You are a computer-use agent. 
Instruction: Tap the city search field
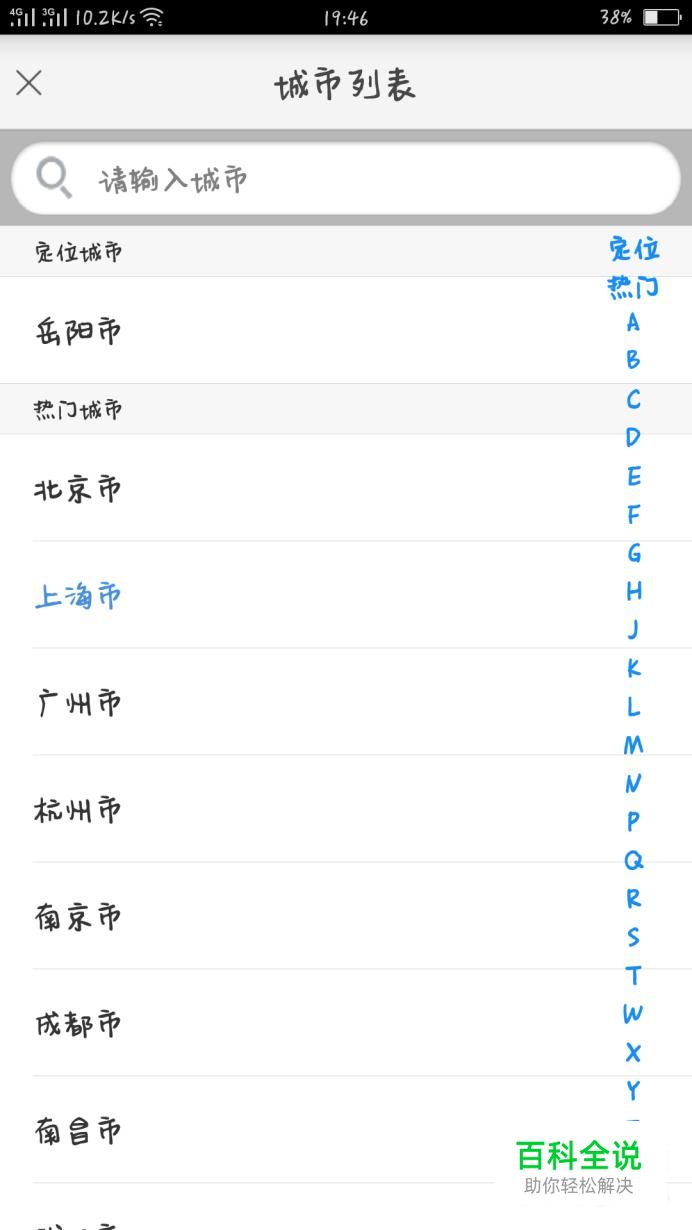(345, 179)
